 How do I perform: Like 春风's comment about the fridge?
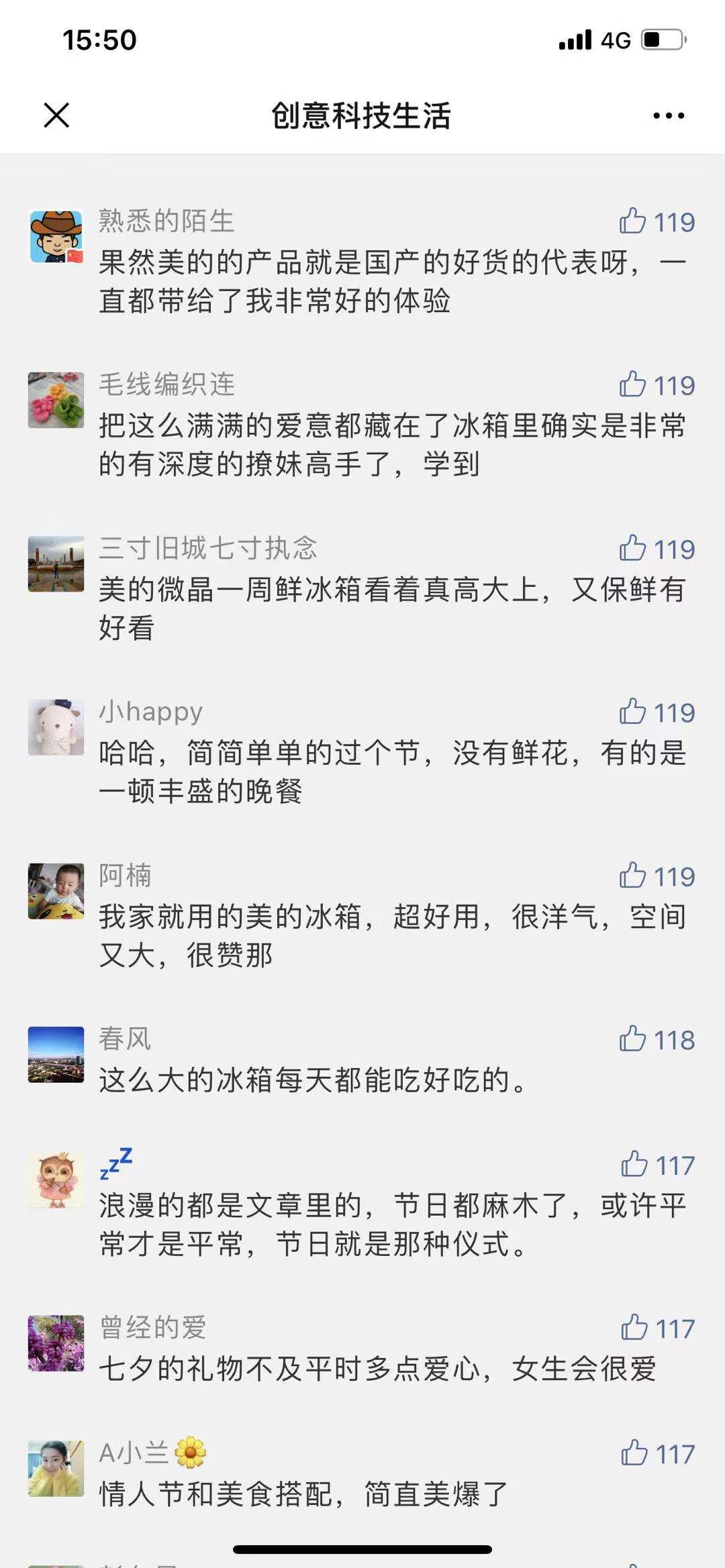(x=633, y=1039)
